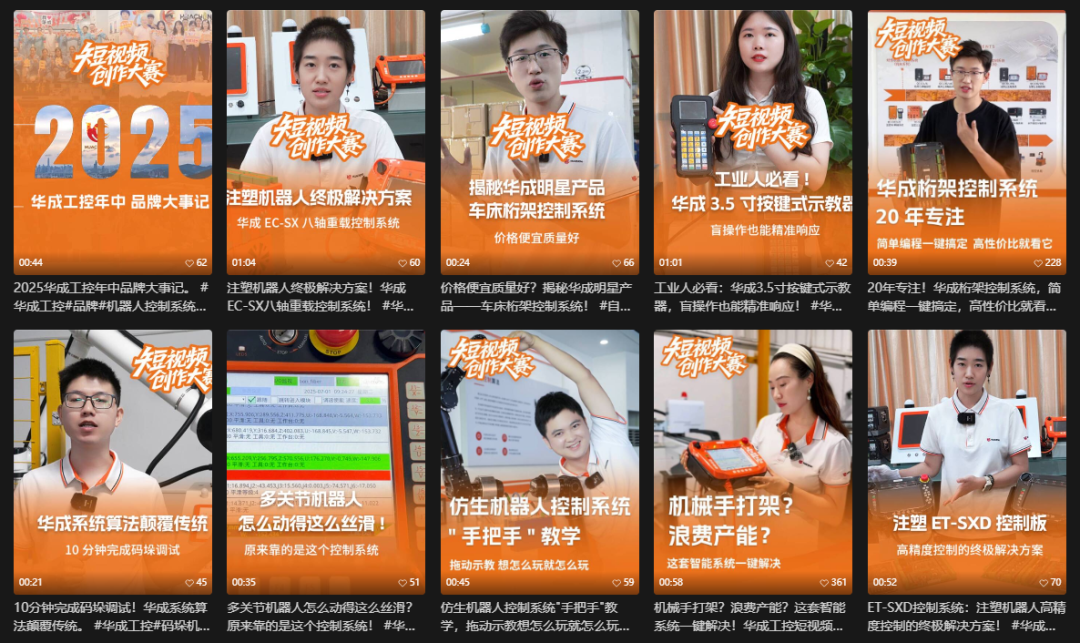Open the 车床桁架控制系统 video

click(x=539, y=142)
